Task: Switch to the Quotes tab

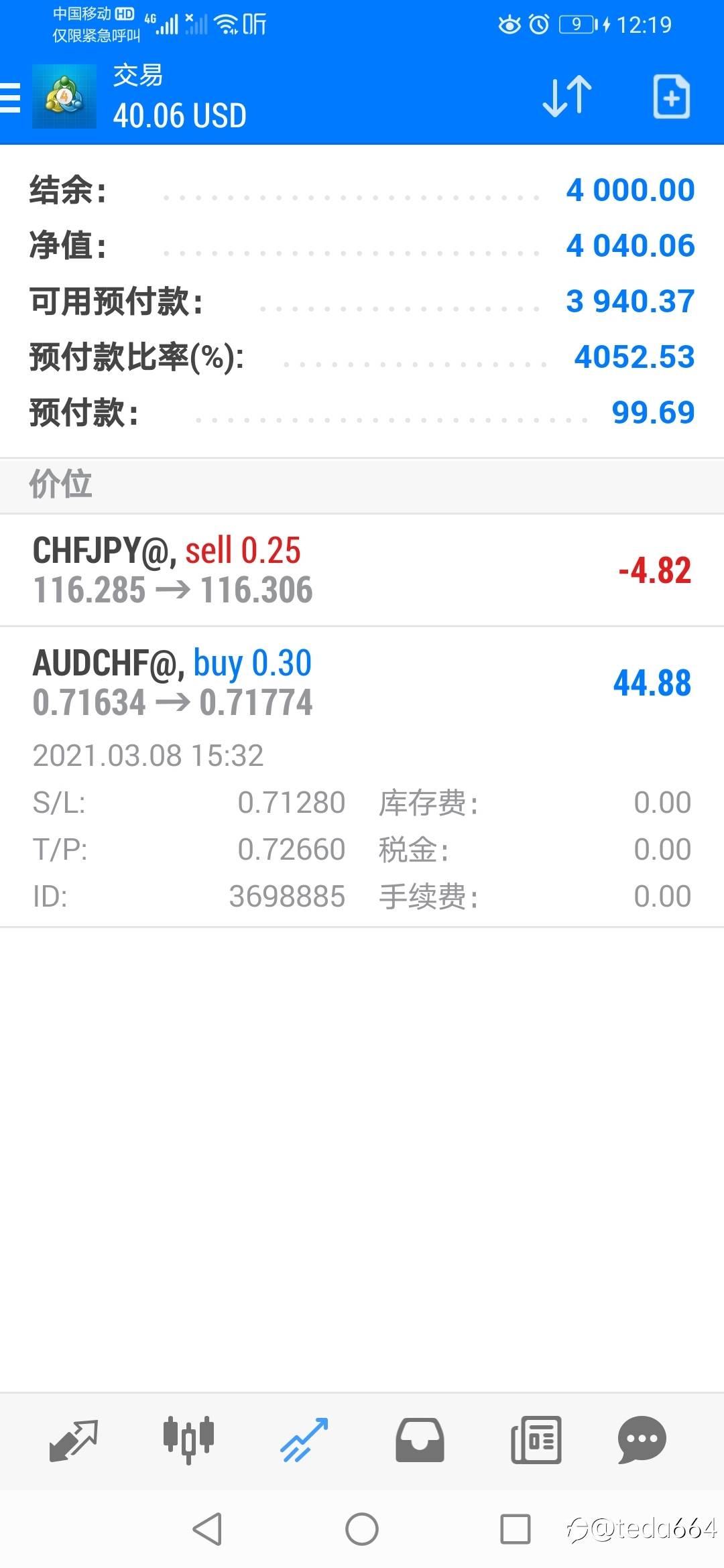Action: pyautogui.click(x=74, y=1440)
